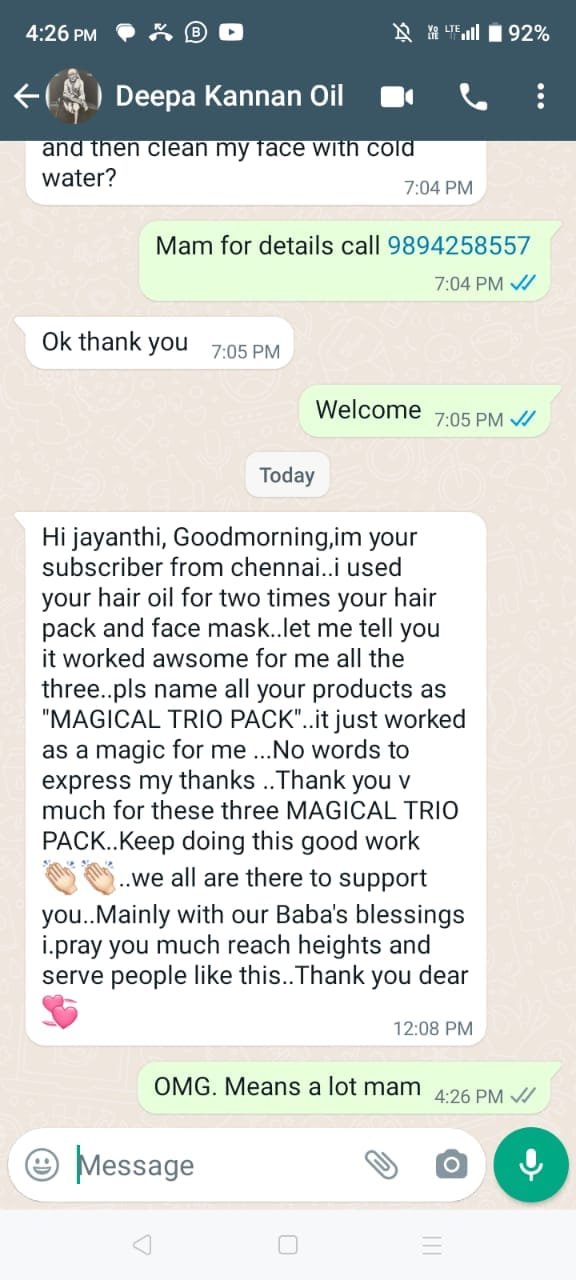Start a voice call from the header
The height and width of the screenshot is (1280, 576).
point(472,96)
